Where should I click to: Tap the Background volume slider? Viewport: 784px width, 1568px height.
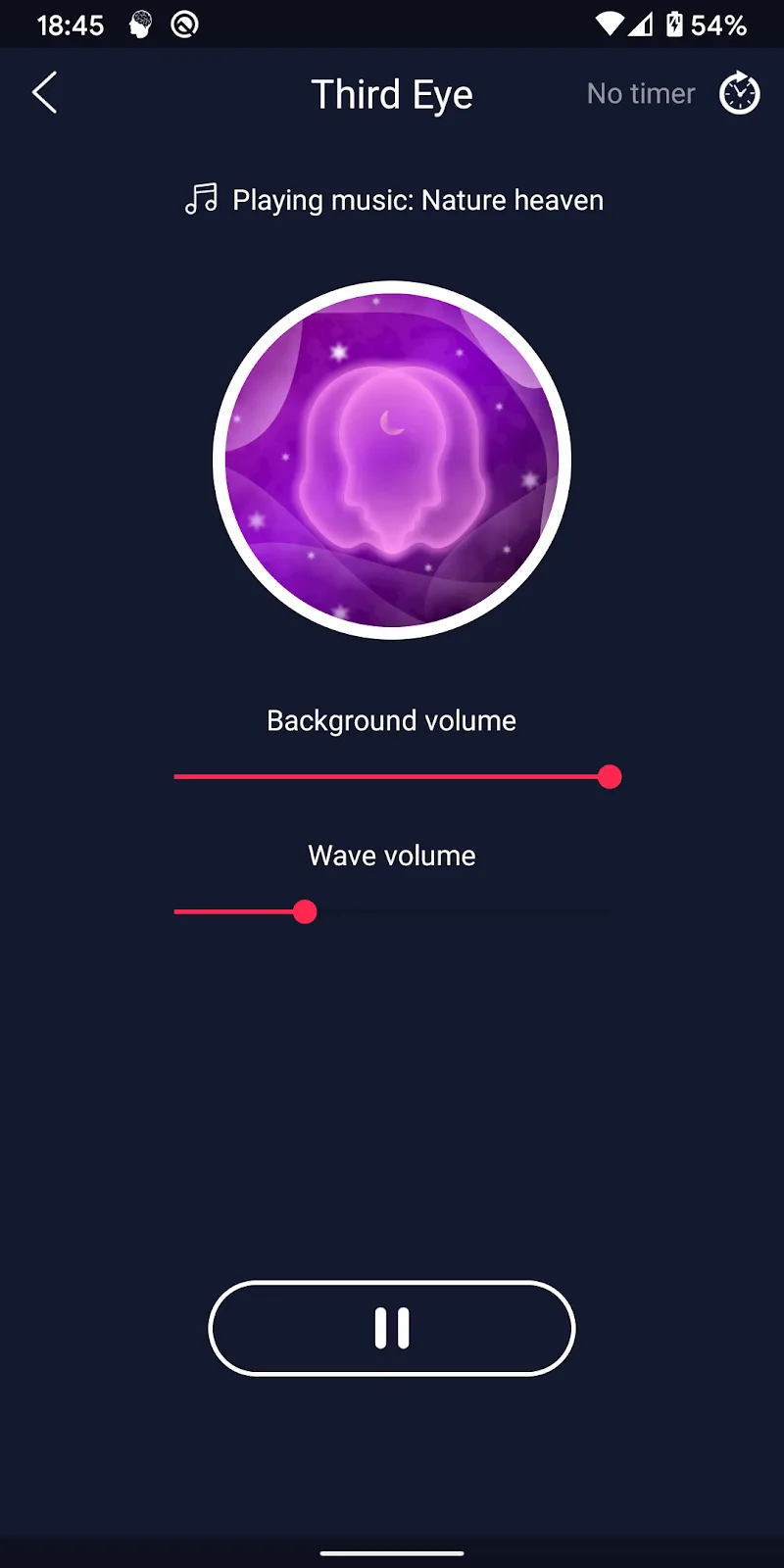[x=392, y=777]
